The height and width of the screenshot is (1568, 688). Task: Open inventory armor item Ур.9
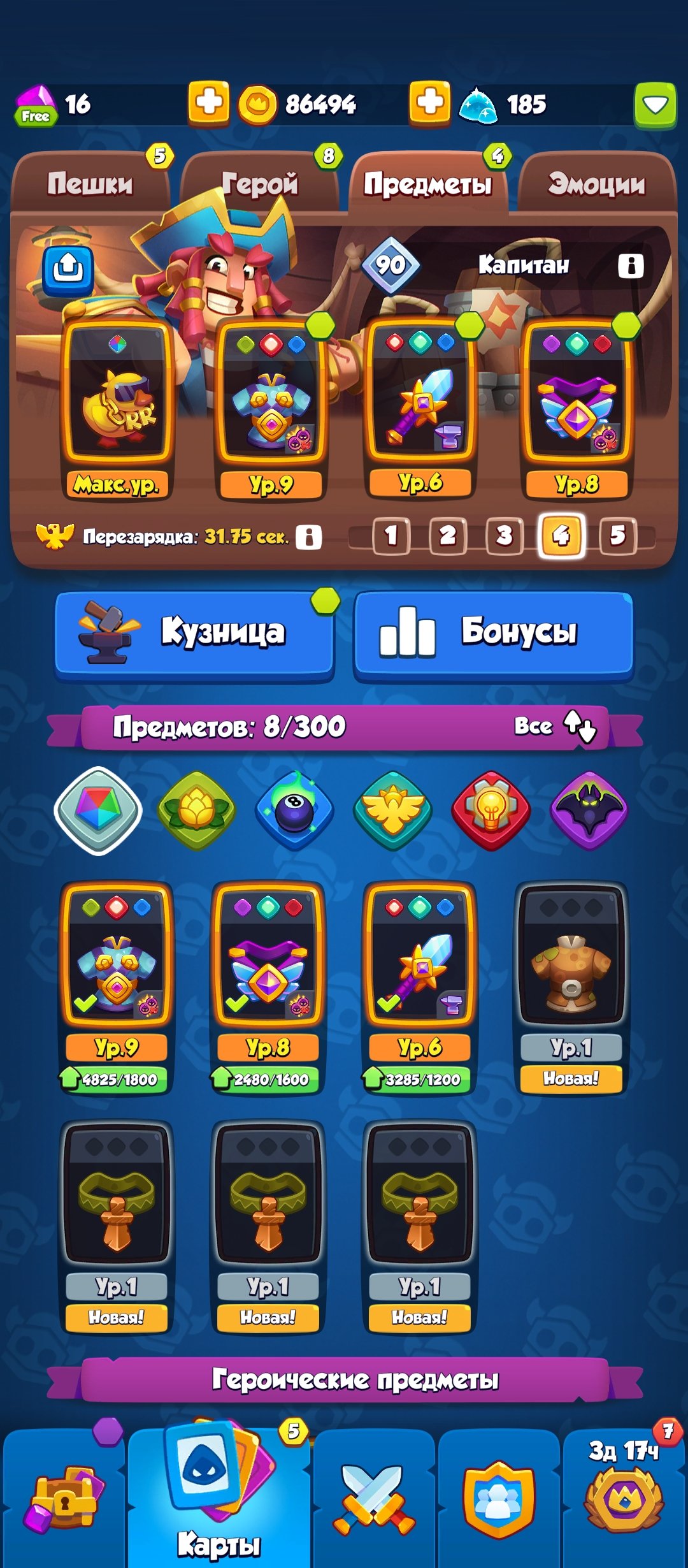point(117,969)
